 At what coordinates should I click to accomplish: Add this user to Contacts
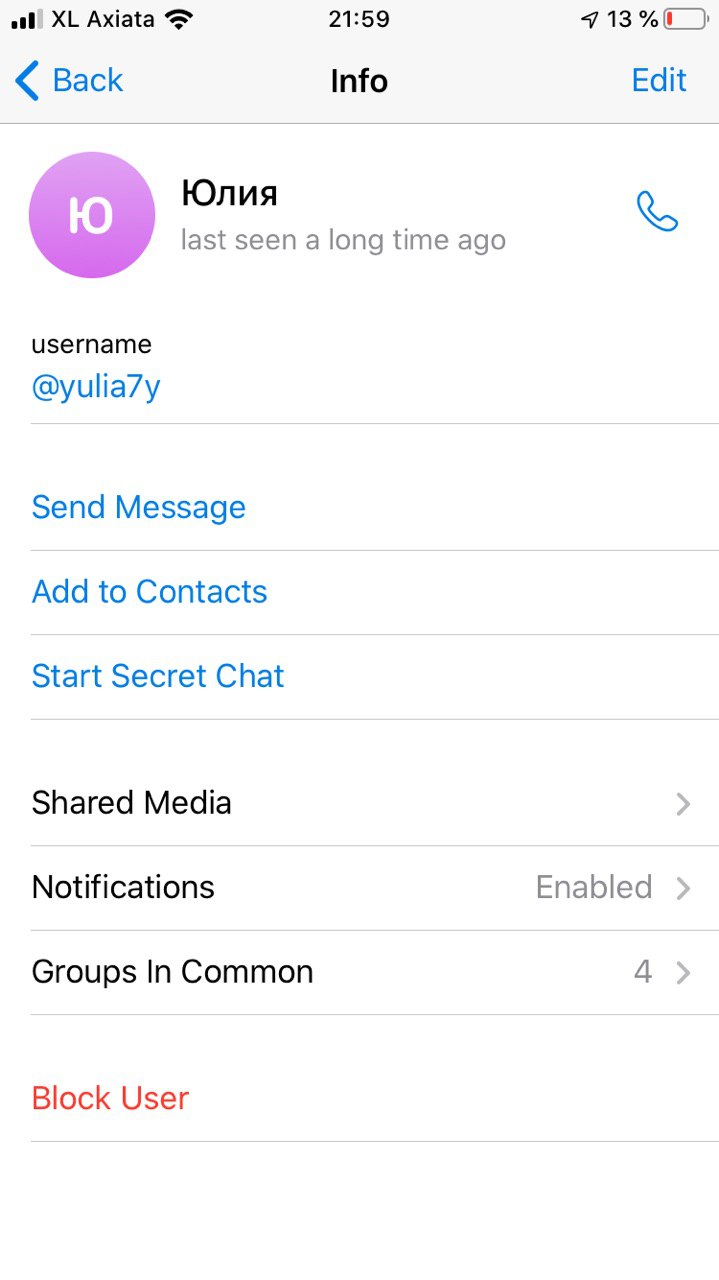[149, 591]
